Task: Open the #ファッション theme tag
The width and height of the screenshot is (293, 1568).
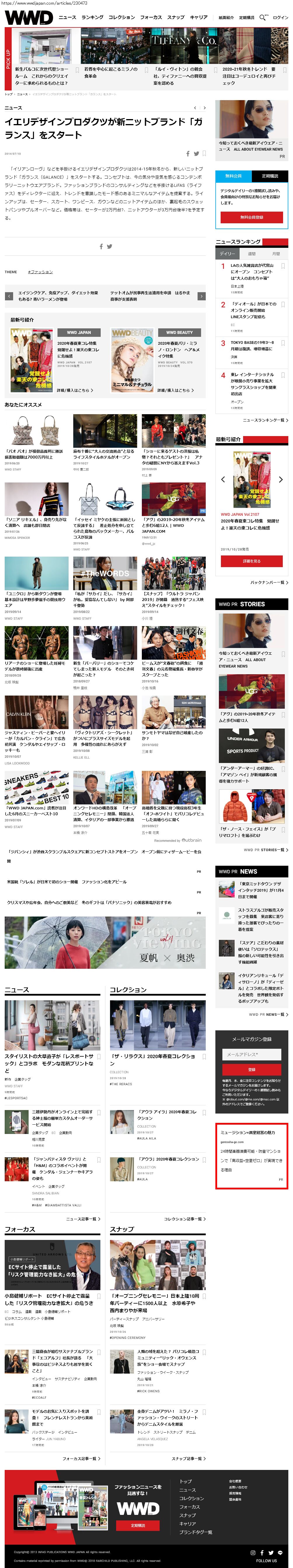Action: pos(40,272)
